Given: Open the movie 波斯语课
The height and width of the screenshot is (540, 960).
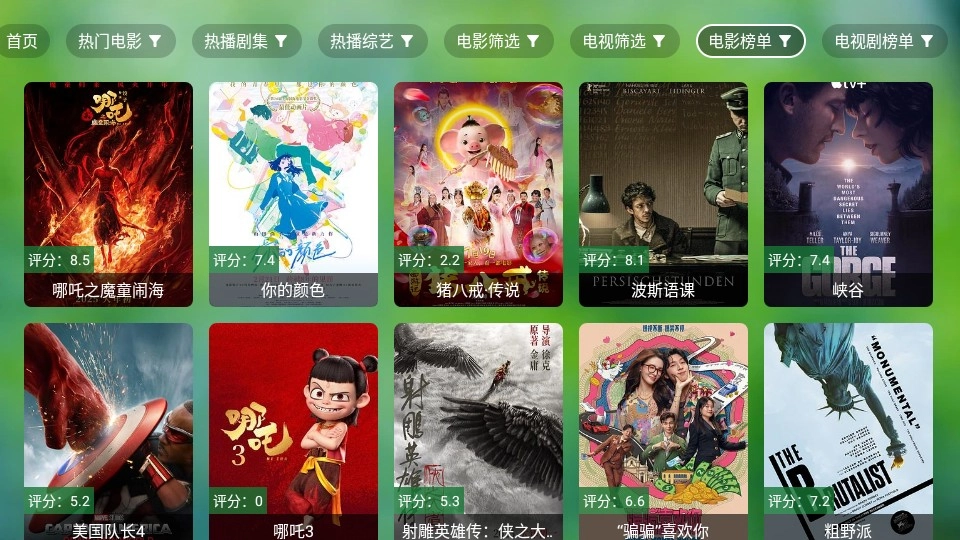Looking at the screenshot, I should coord(663,193).
